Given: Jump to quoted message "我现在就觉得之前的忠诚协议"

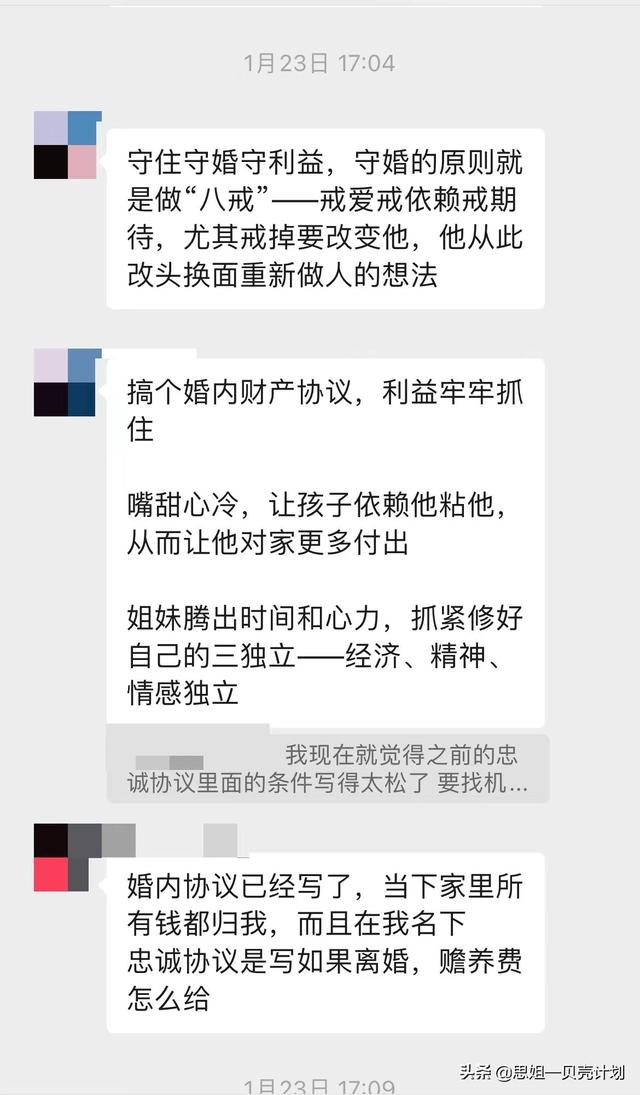Looking at the screenshot, I should 327,769.
